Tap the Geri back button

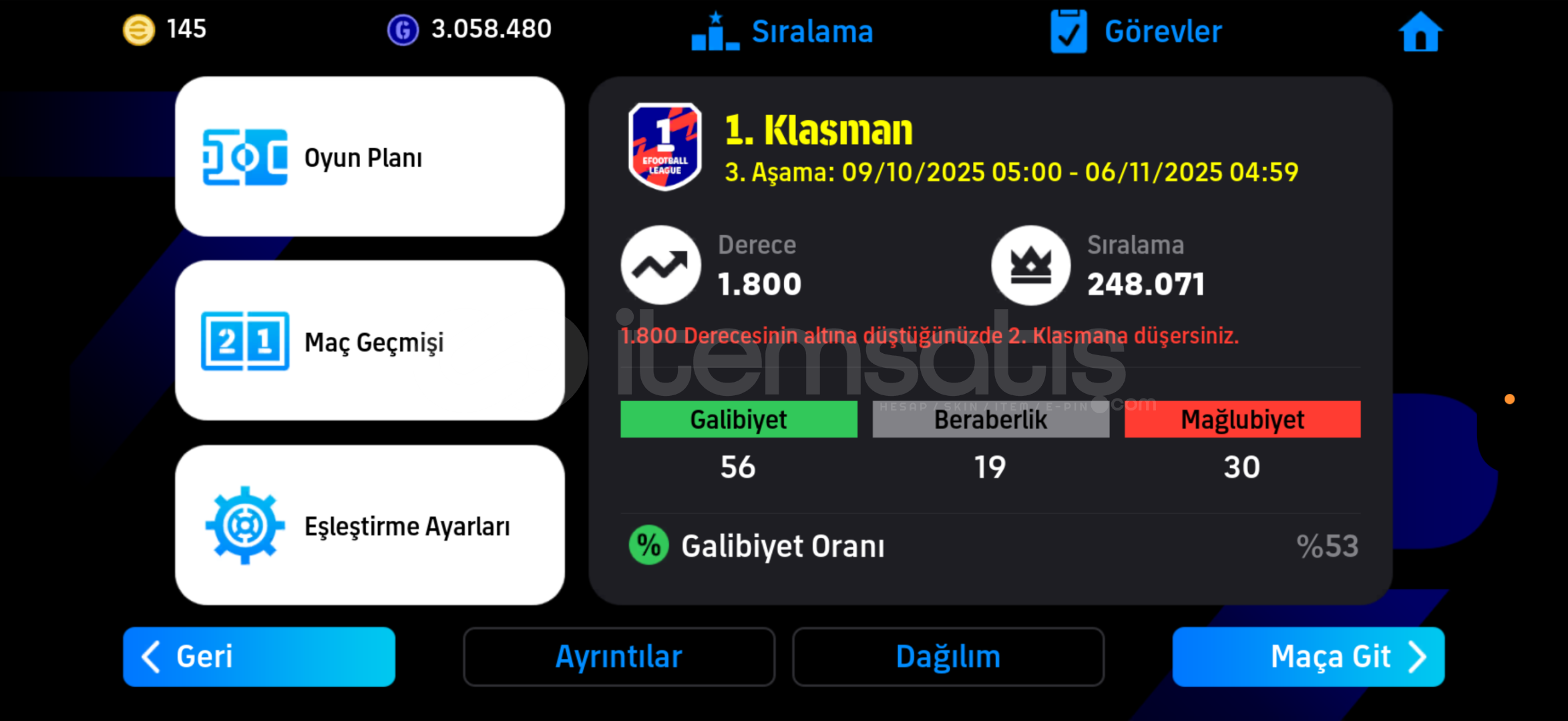coord(259,656)
